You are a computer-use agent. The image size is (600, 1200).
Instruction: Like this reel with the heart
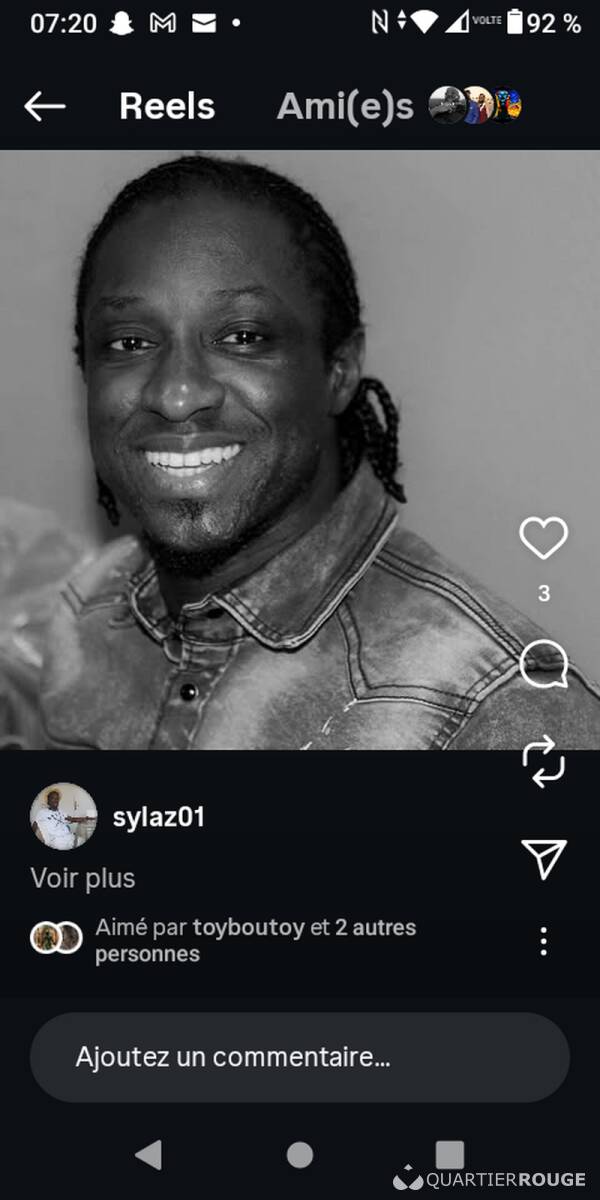click(543, 539)
